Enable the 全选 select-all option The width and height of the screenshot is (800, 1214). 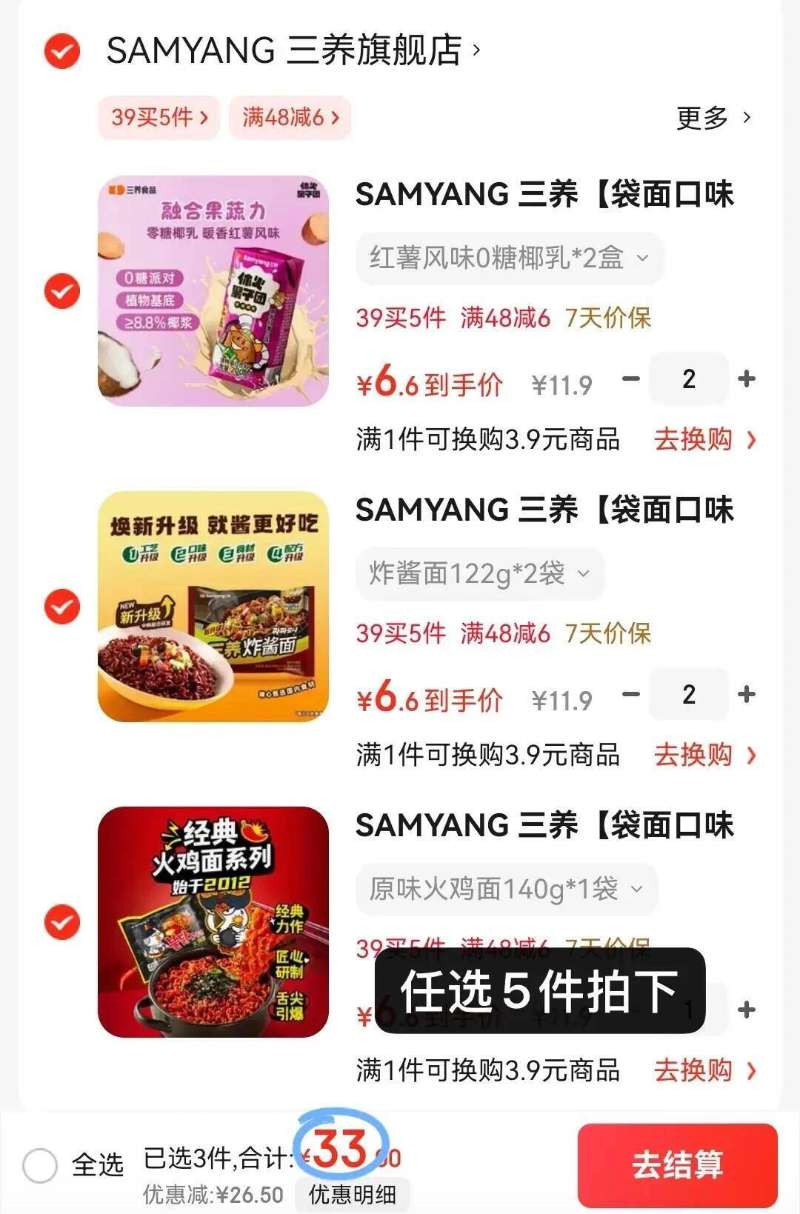point(38,1163)
